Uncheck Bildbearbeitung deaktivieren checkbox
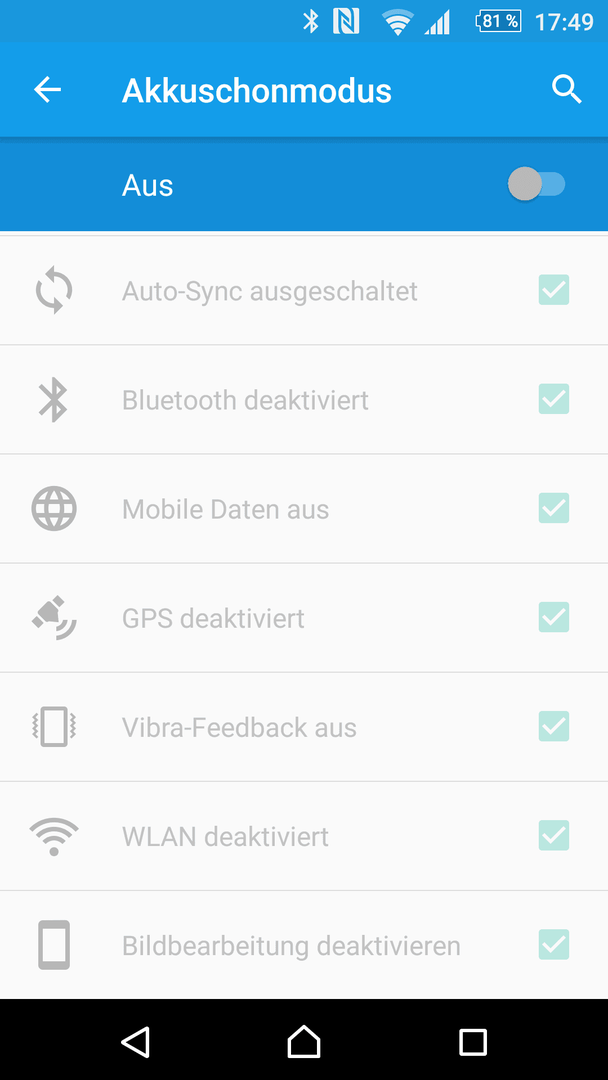The width and height of the screenshot is (608, 1080). (554, 944)
